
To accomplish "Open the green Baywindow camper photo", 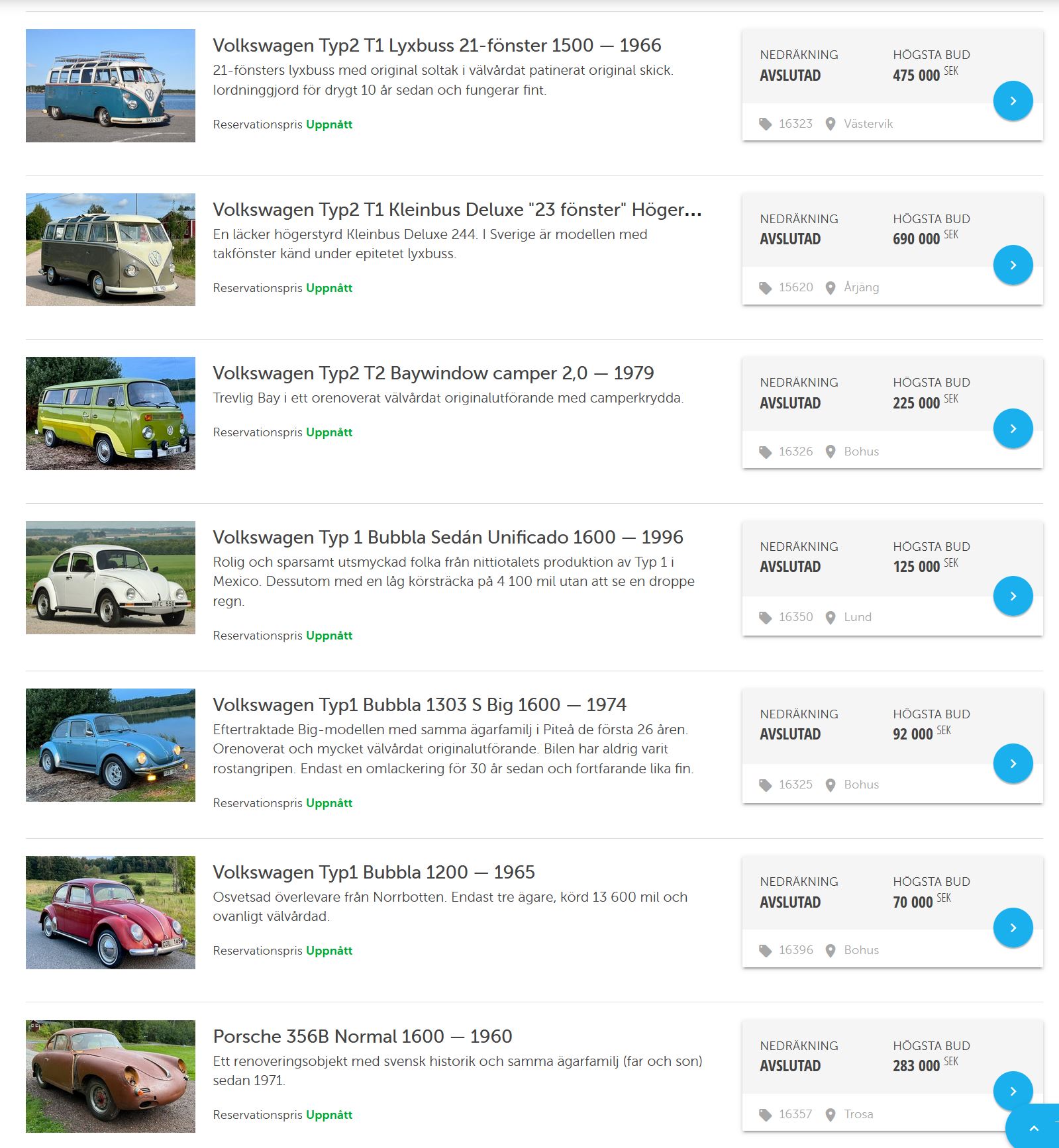I will (x=111, y=413).
